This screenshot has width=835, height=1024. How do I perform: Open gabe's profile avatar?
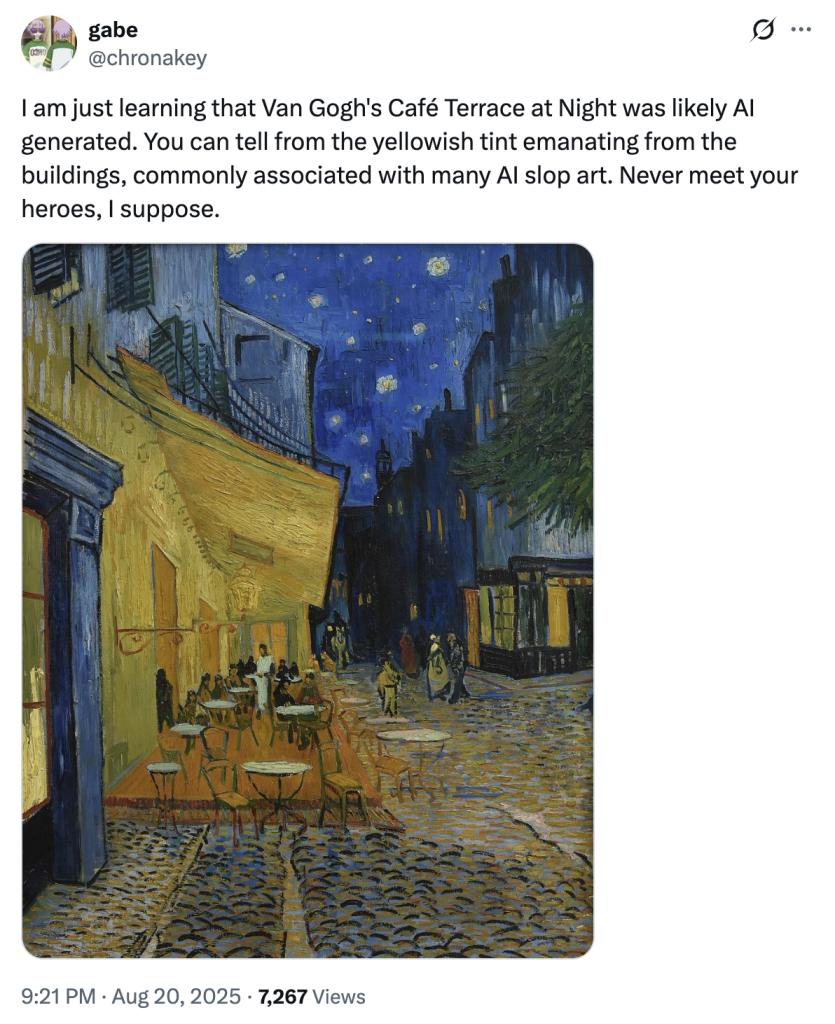[48, 43]
